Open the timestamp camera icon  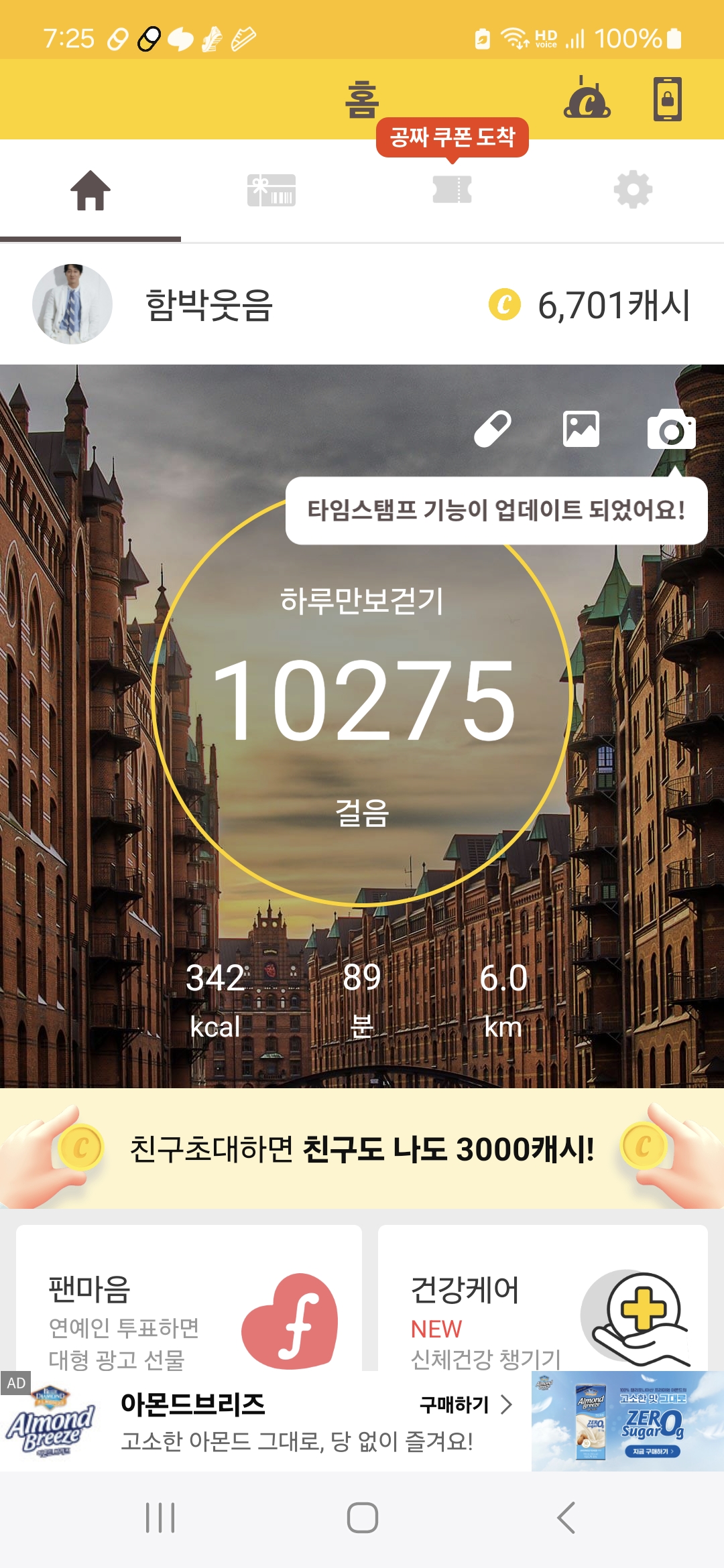[671, 429]
